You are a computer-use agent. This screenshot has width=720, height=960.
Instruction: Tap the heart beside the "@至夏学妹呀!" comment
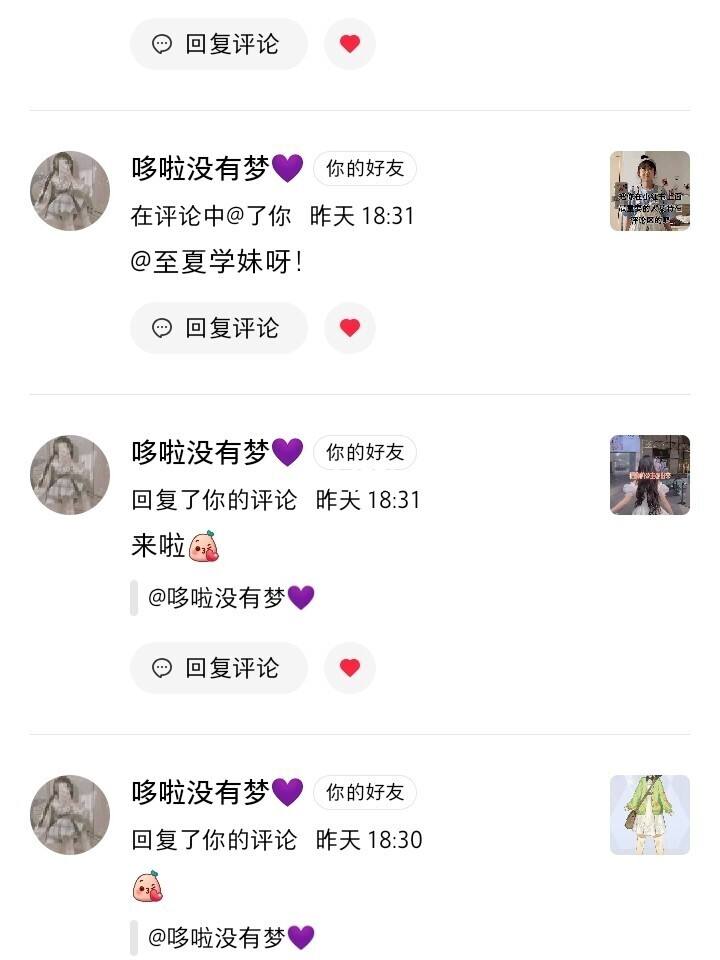pyautogui.click(x=350, y=328)
